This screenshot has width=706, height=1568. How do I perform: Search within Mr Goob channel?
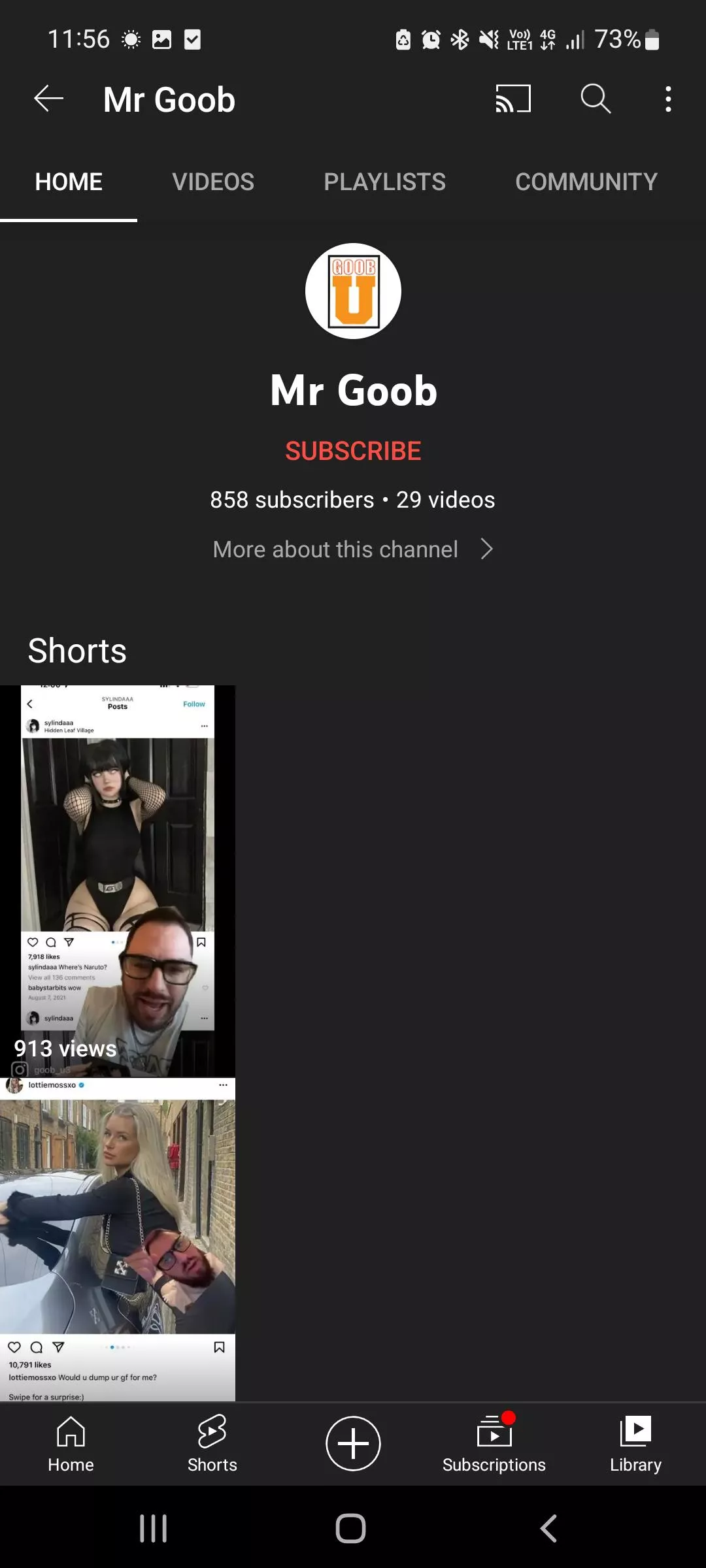[x=596, y=99]
